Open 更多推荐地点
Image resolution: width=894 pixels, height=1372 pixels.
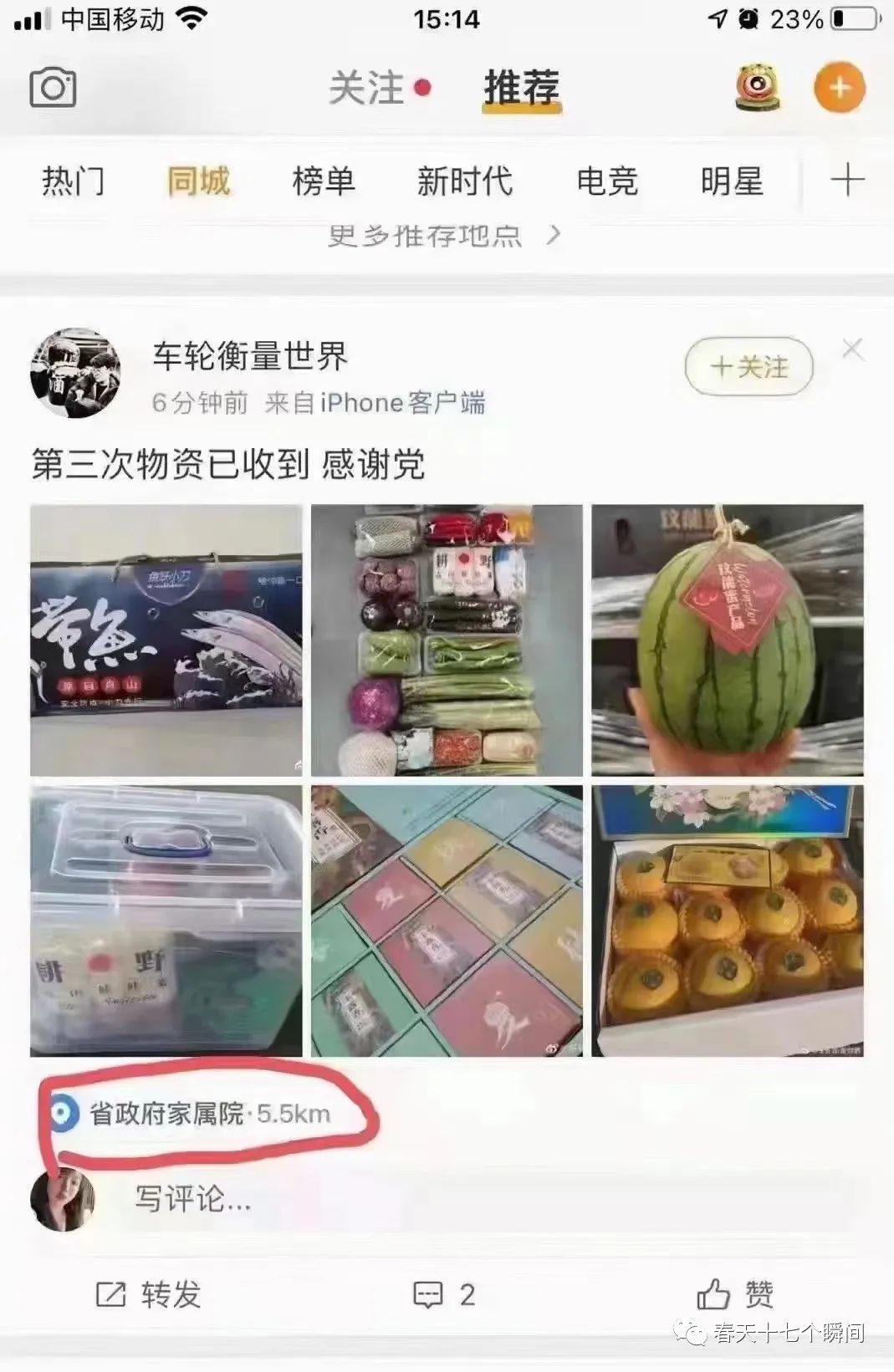pos(443,236)
